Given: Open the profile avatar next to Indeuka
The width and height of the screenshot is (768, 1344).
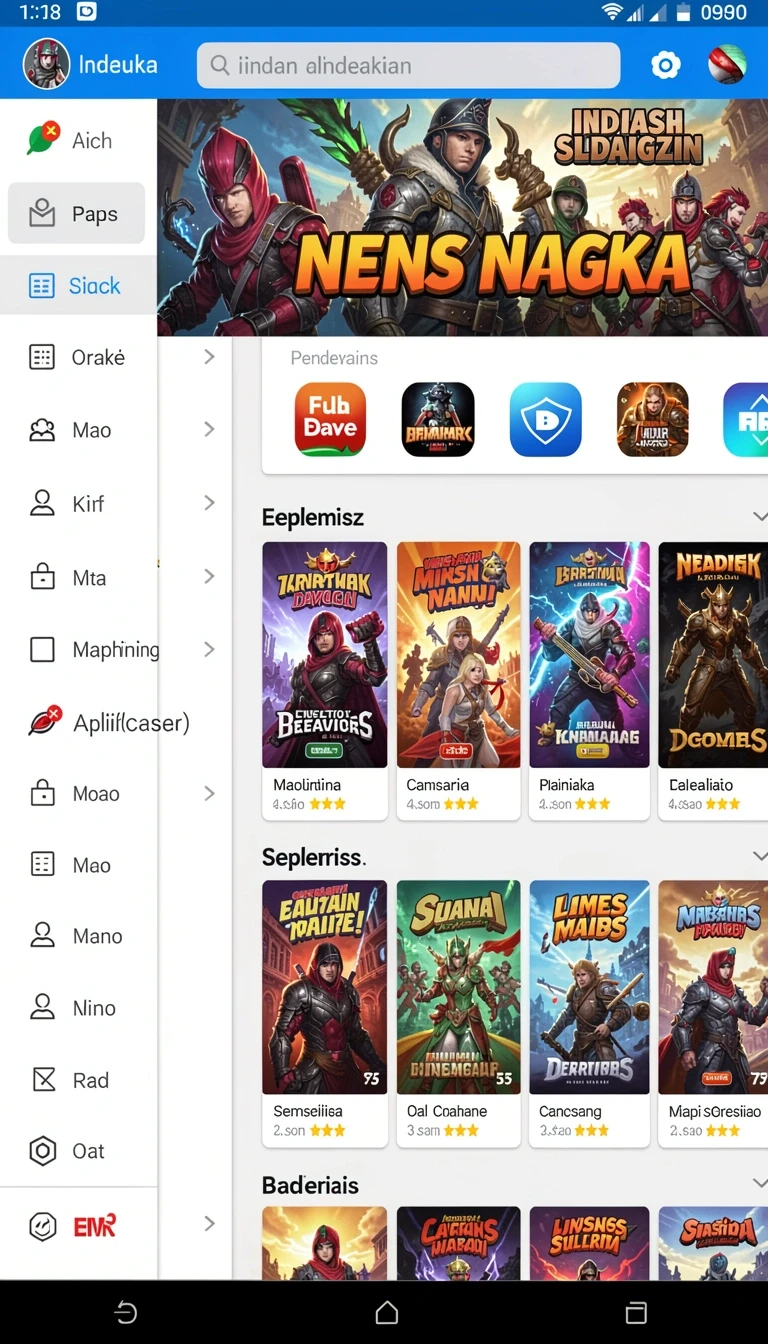Looking at the screenshot, I should [46, 64].
